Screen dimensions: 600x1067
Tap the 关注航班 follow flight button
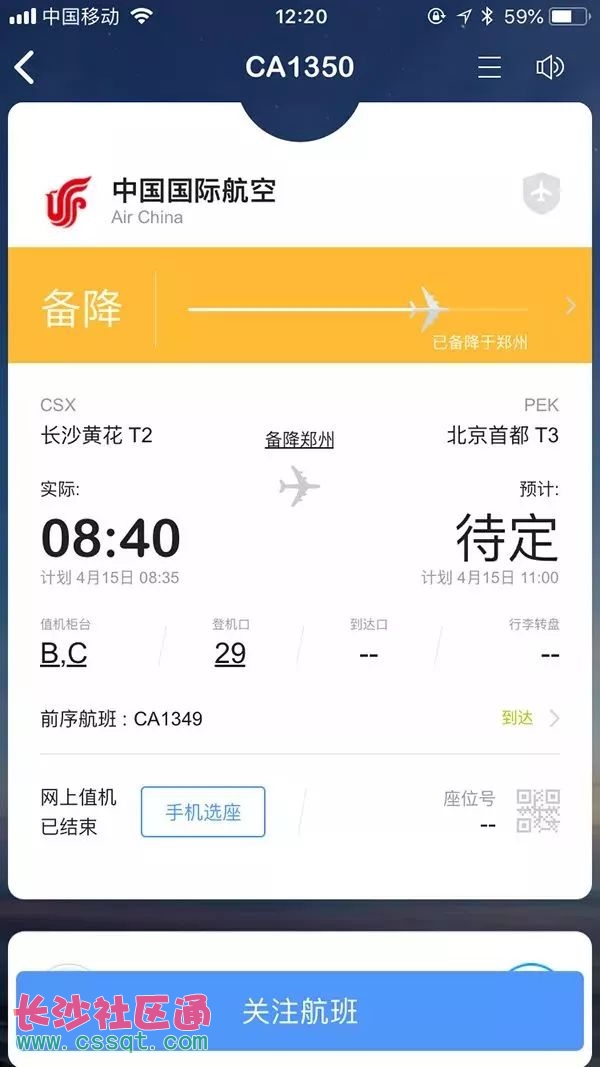pos(300,1012)
